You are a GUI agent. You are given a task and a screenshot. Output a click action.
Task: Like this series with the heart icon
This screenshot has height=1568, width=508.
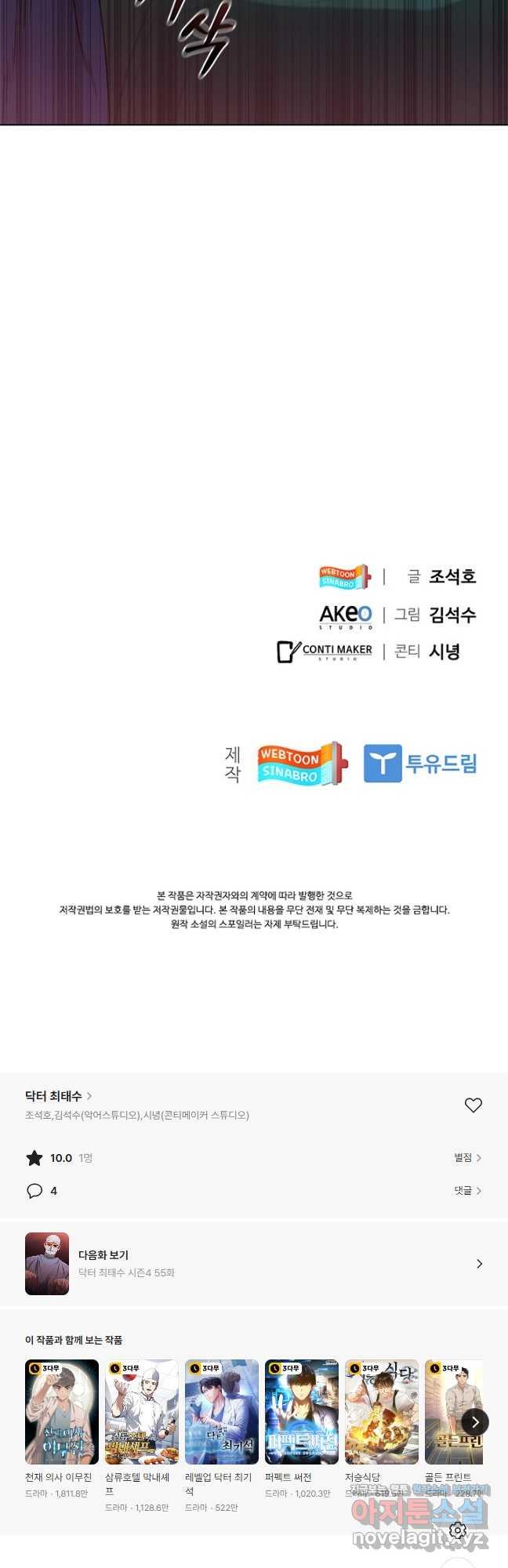pos(473,1105)
